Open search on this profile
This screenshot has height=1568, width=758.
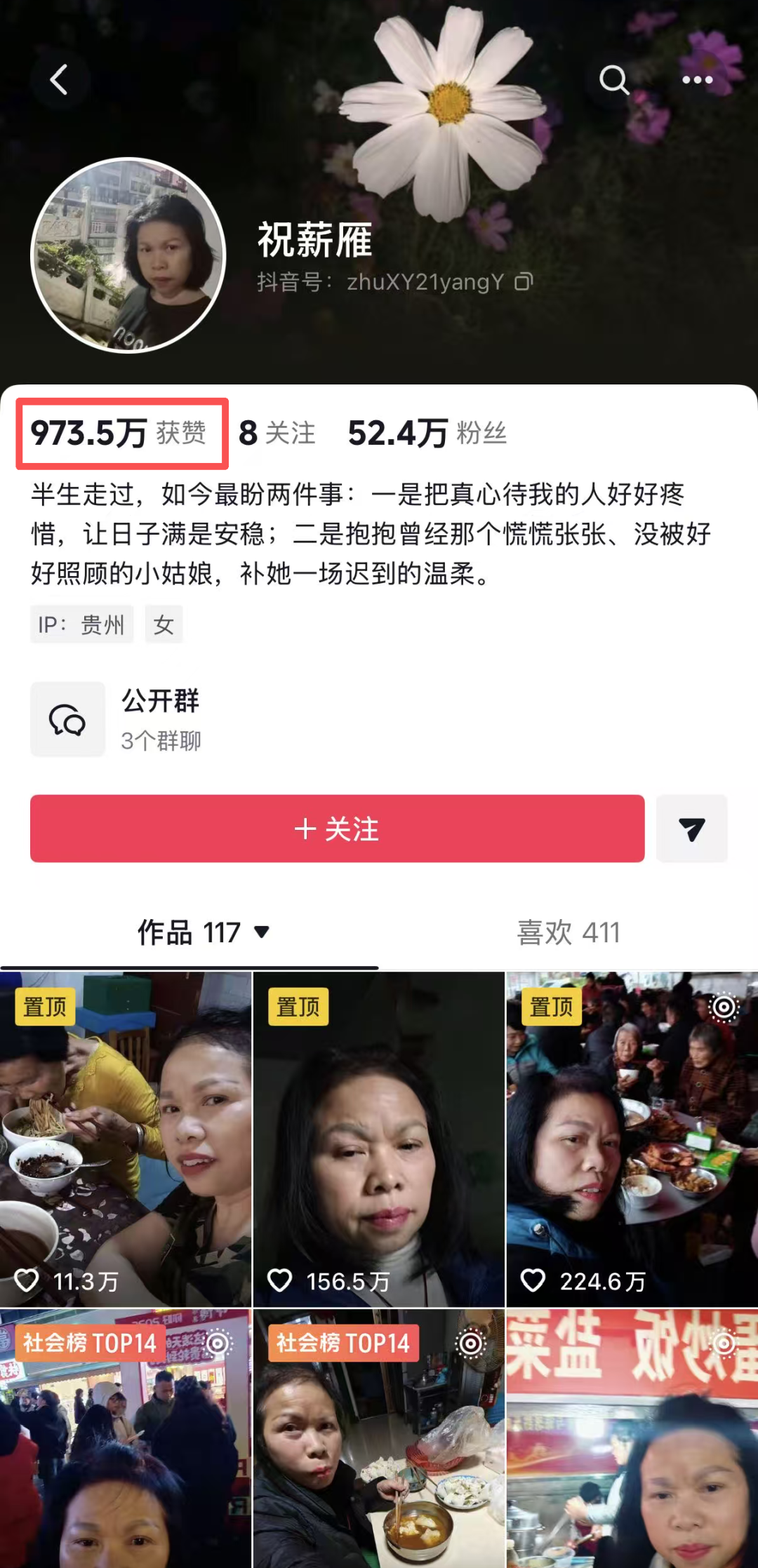[x=614, y=80]
